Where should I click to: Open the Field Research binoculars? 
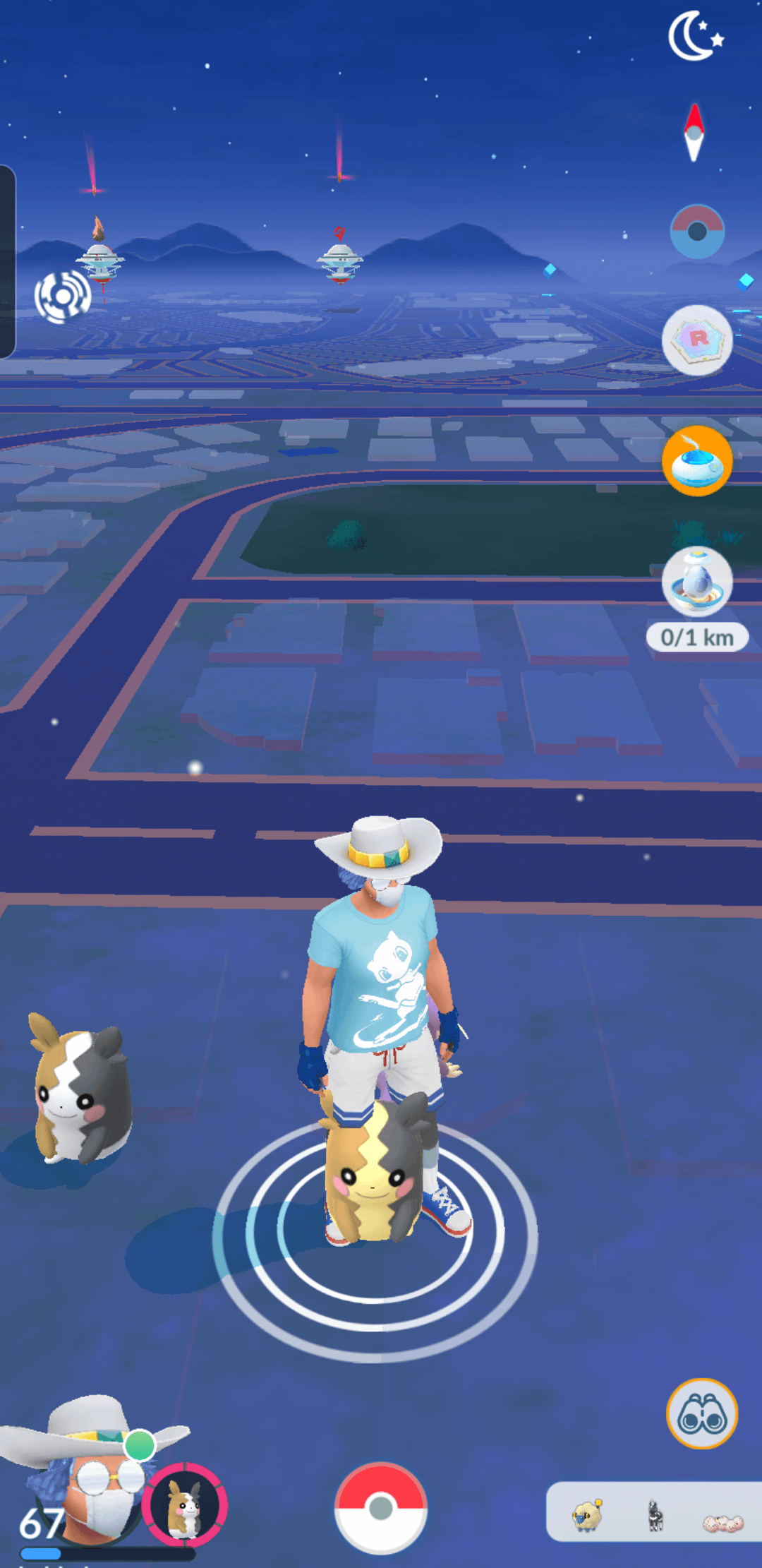[702, 1414]
